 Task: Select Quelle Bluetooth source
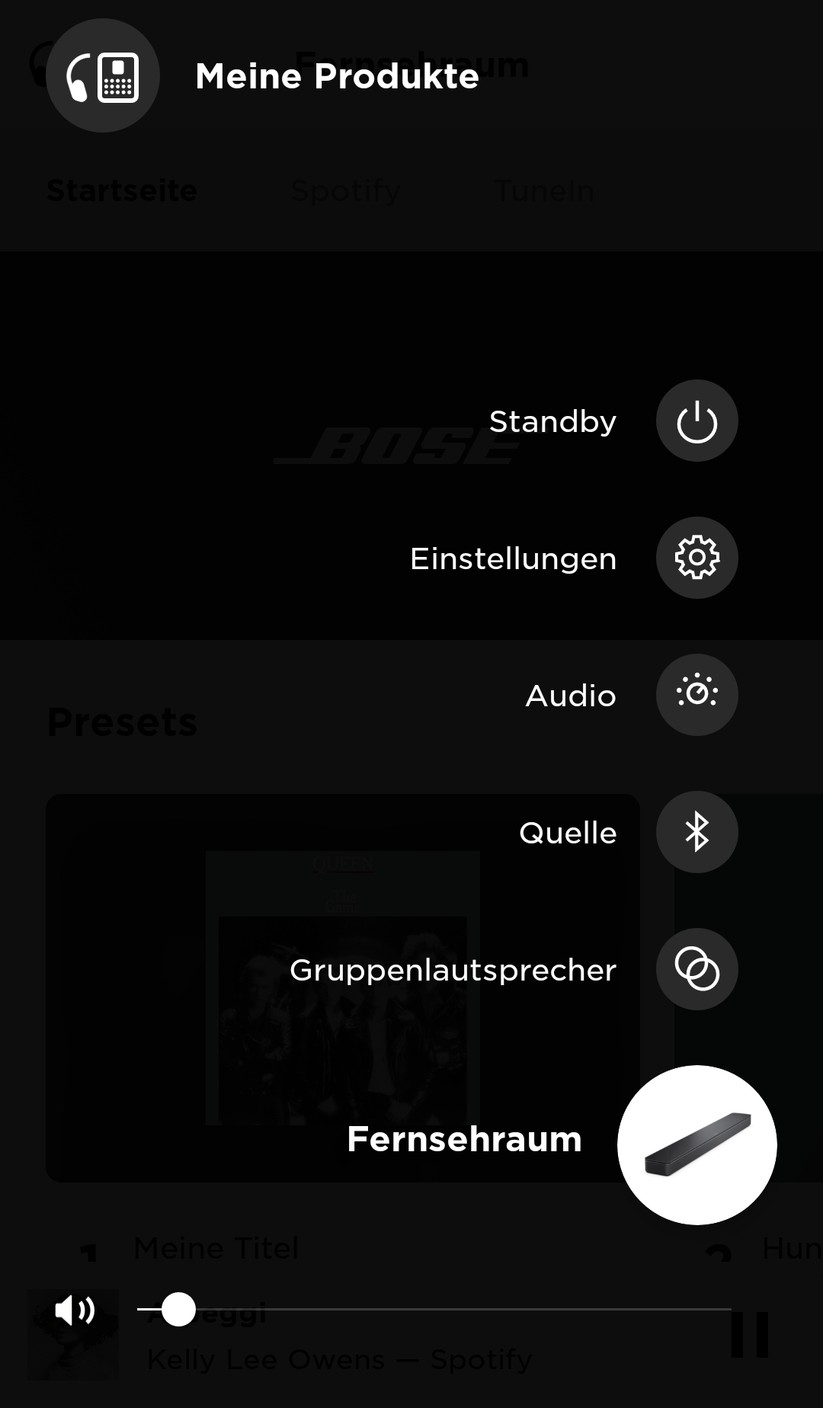pos(697,832)
